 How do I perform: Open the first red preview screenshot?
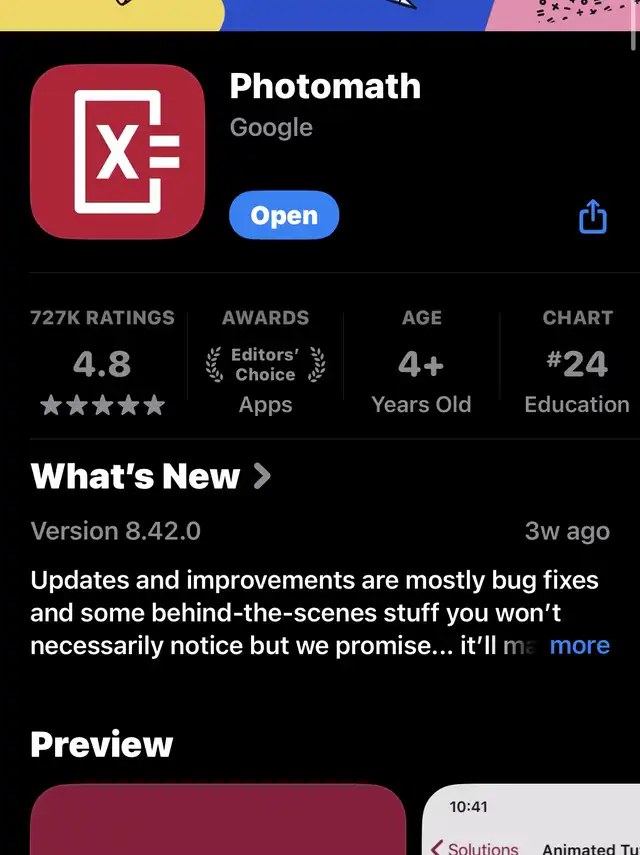[x=218, y=820]
